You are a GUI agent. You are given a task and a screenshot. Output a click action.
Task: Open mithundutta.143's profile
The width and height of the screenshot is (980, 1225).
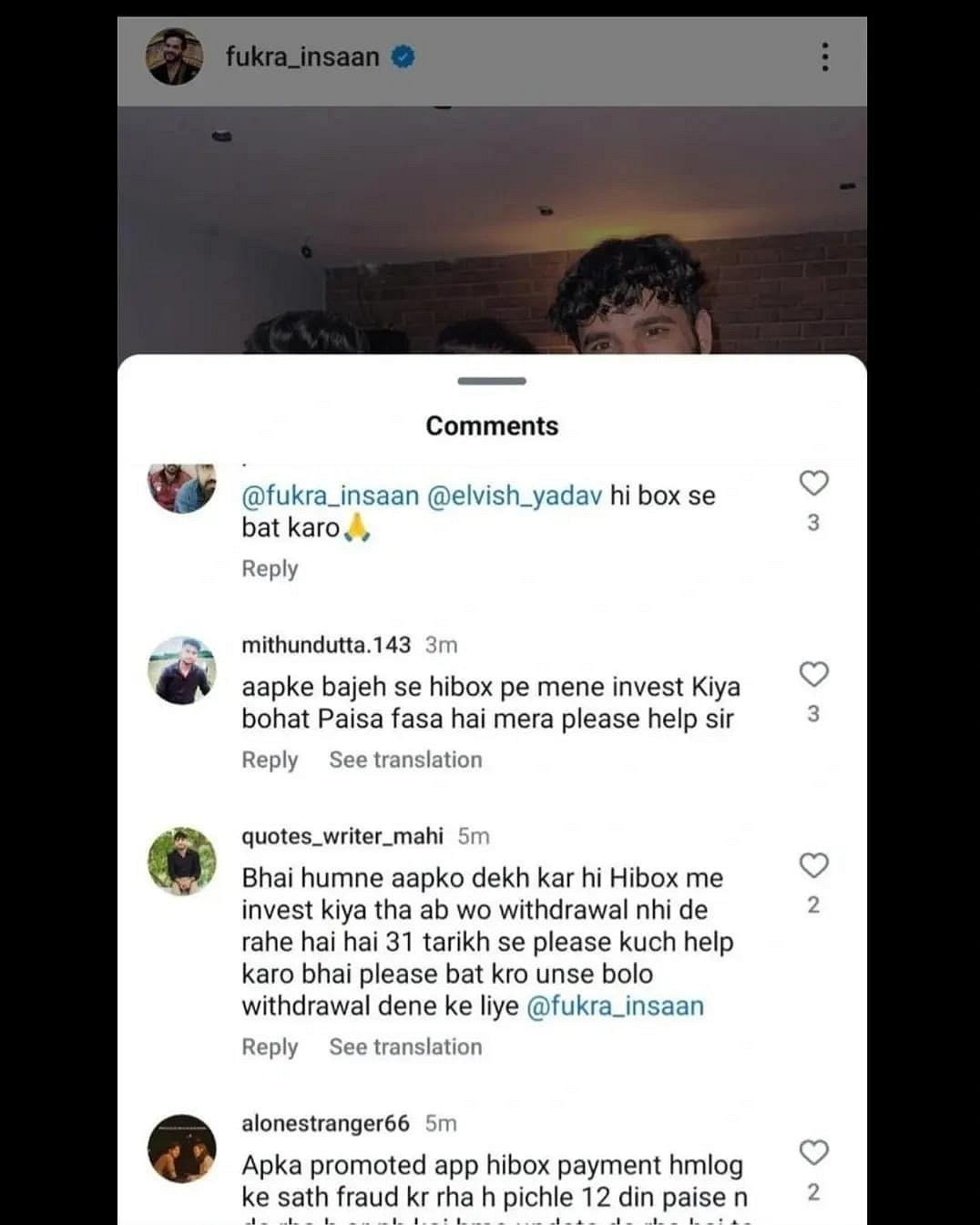[325, 645]
